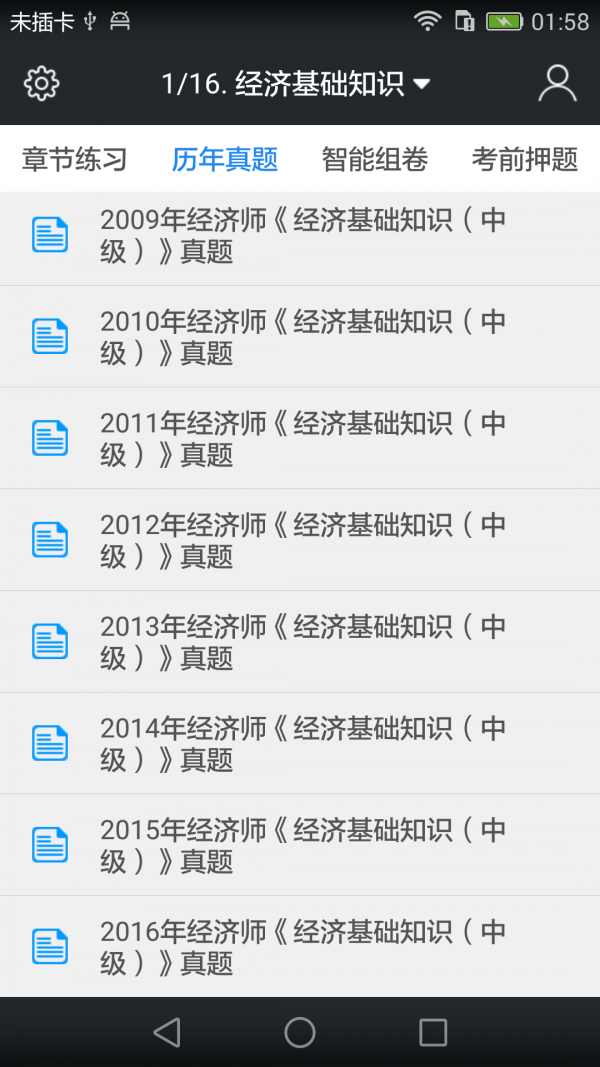600x1067 pixels.
Task: Go to the 考前押题 tab
Action: pos(525,159)
